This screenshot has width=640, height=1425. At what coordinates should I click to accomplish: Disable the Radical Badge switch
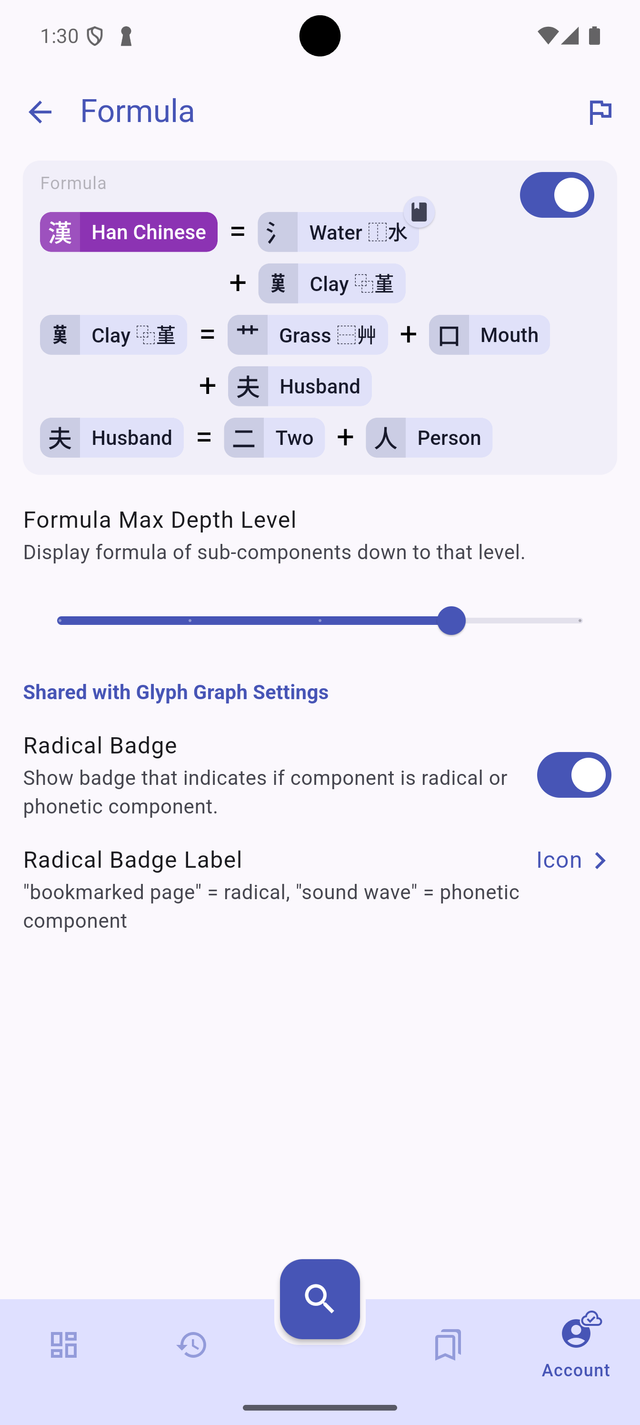pos(573,775)
